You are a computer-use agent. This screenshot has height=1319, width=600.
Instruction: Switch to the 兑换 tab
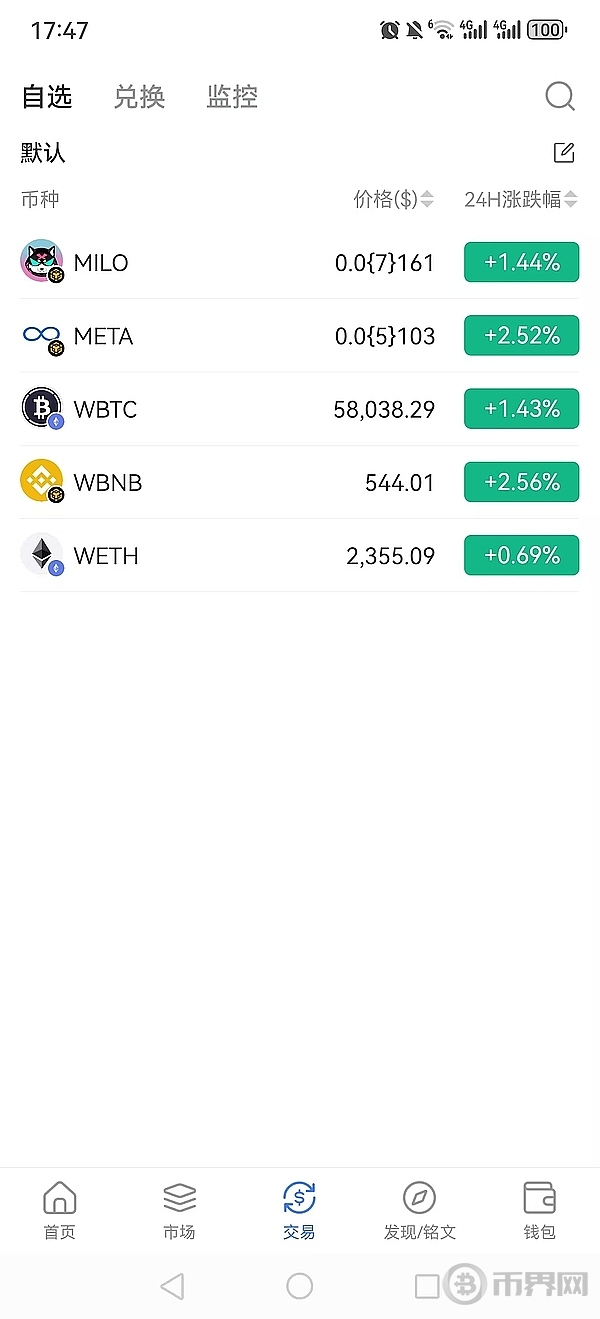point(139,97)
